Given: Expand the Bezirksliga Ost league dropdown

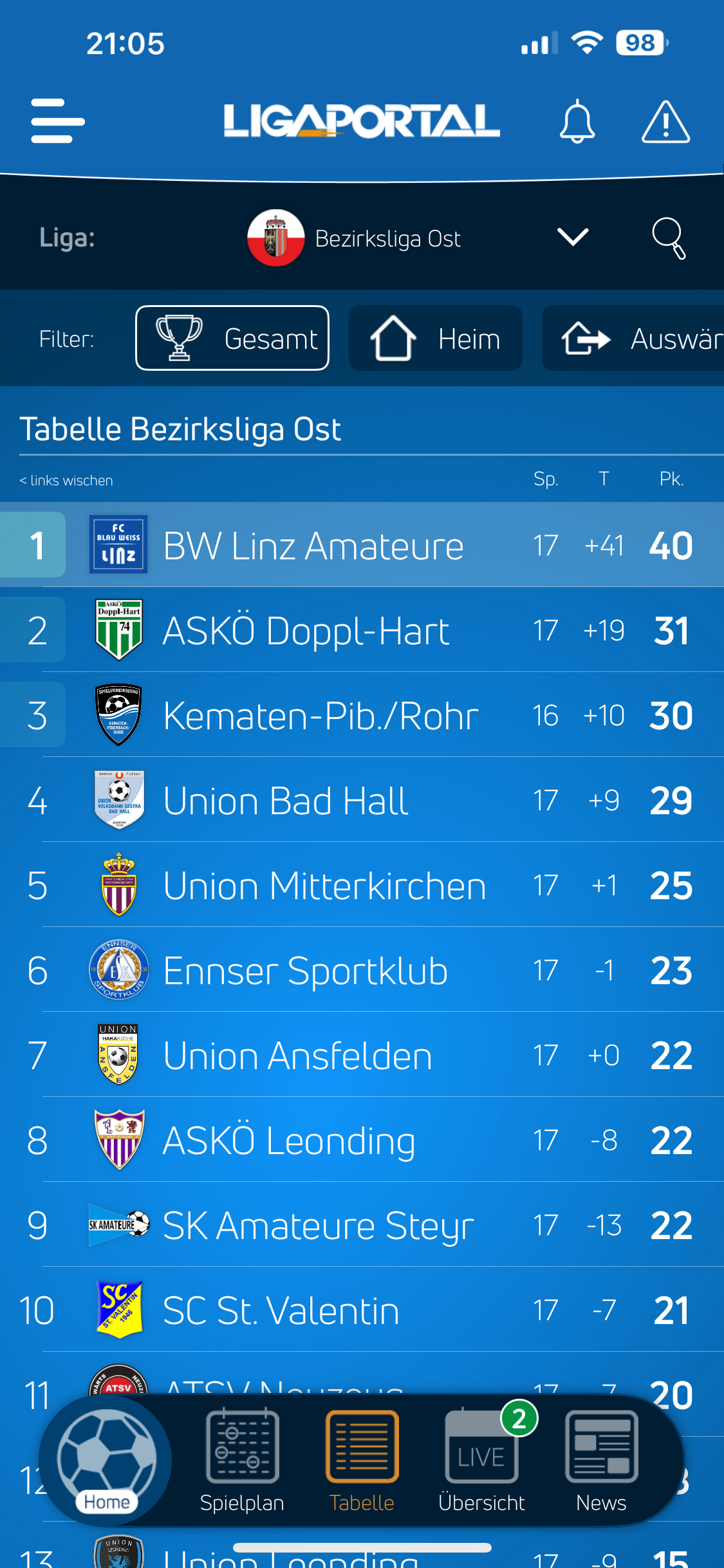Looking at the screenshot, I should coord(573,238).
